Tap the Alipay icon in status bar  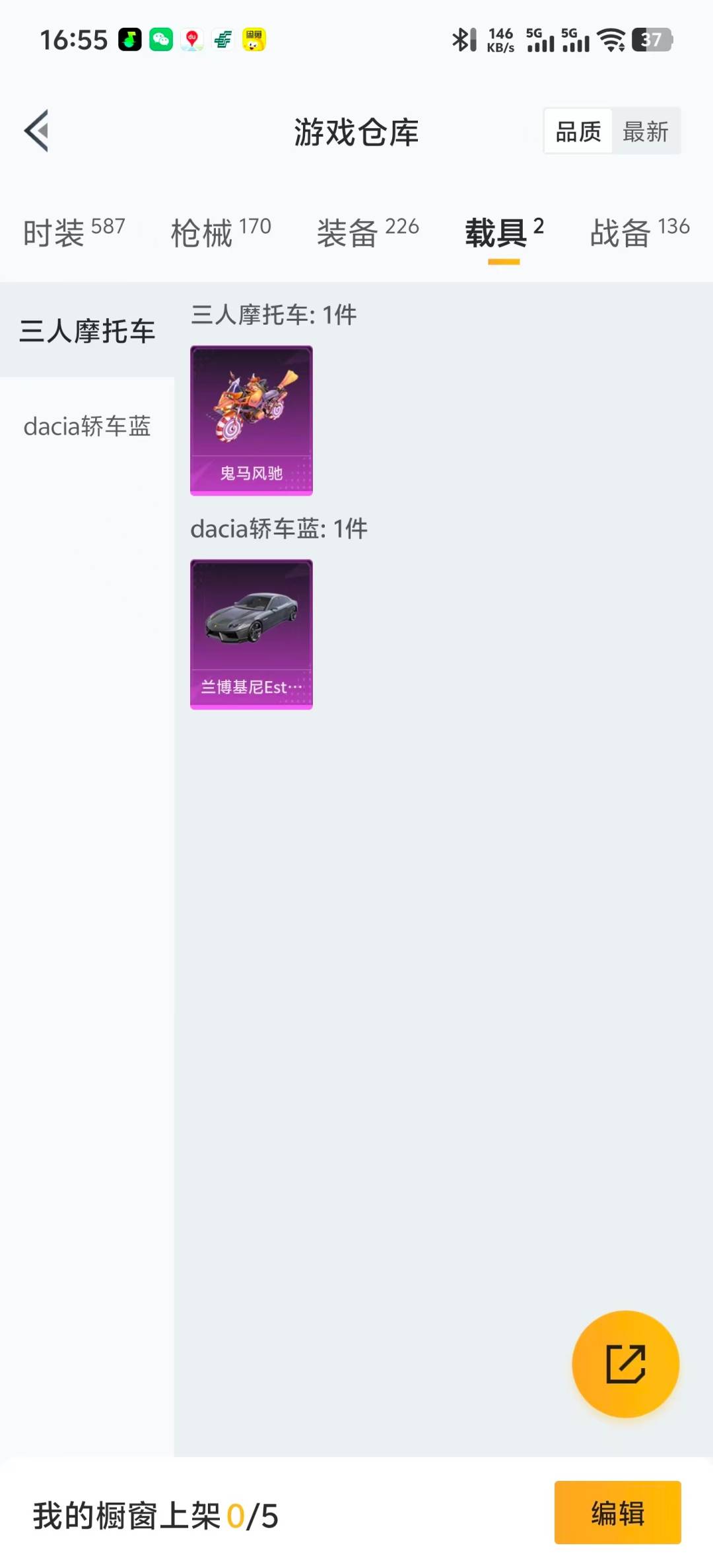(x=222, y=40)
